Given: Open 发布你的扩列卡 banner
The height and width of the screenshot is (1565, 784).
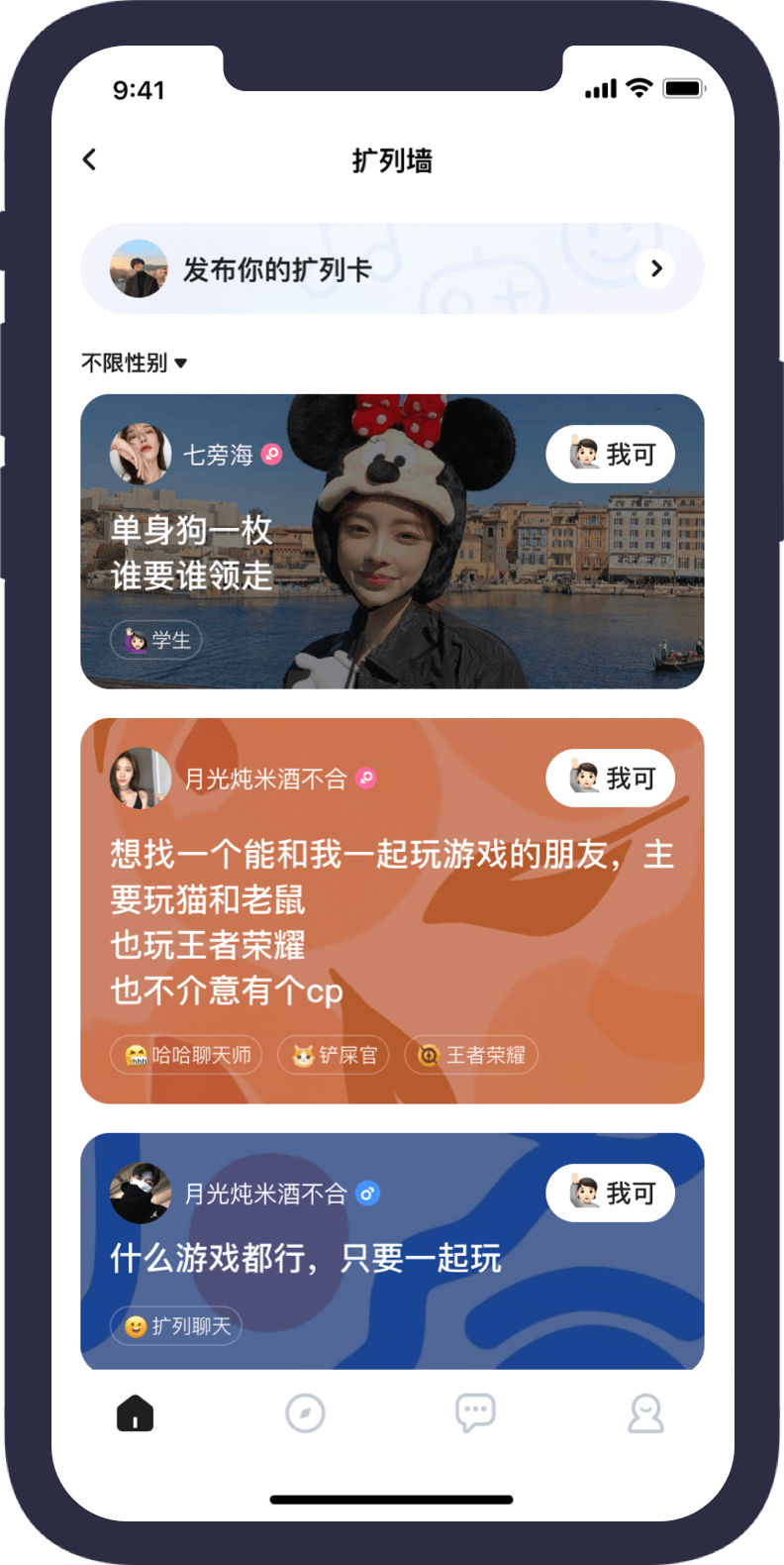Looking at the screenshot, I should coord(392,268).
